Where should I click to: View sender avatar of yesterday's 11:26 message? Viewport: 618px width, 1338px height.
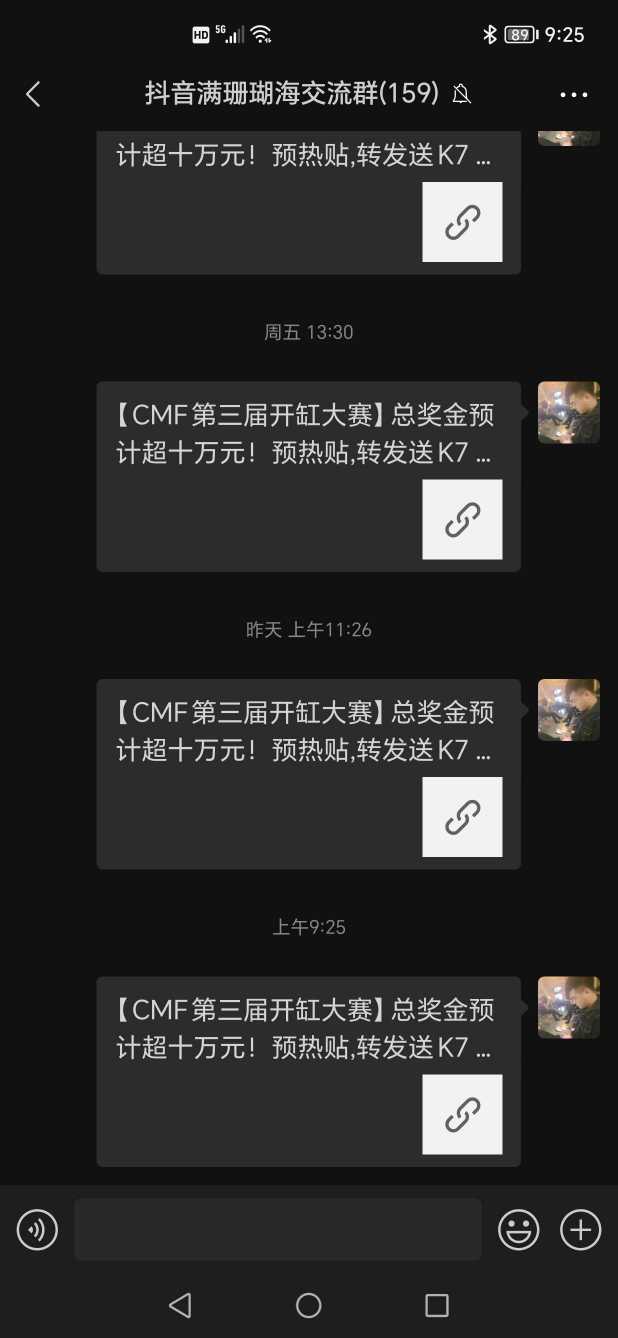pyautogui.click(x=568, y=710)
